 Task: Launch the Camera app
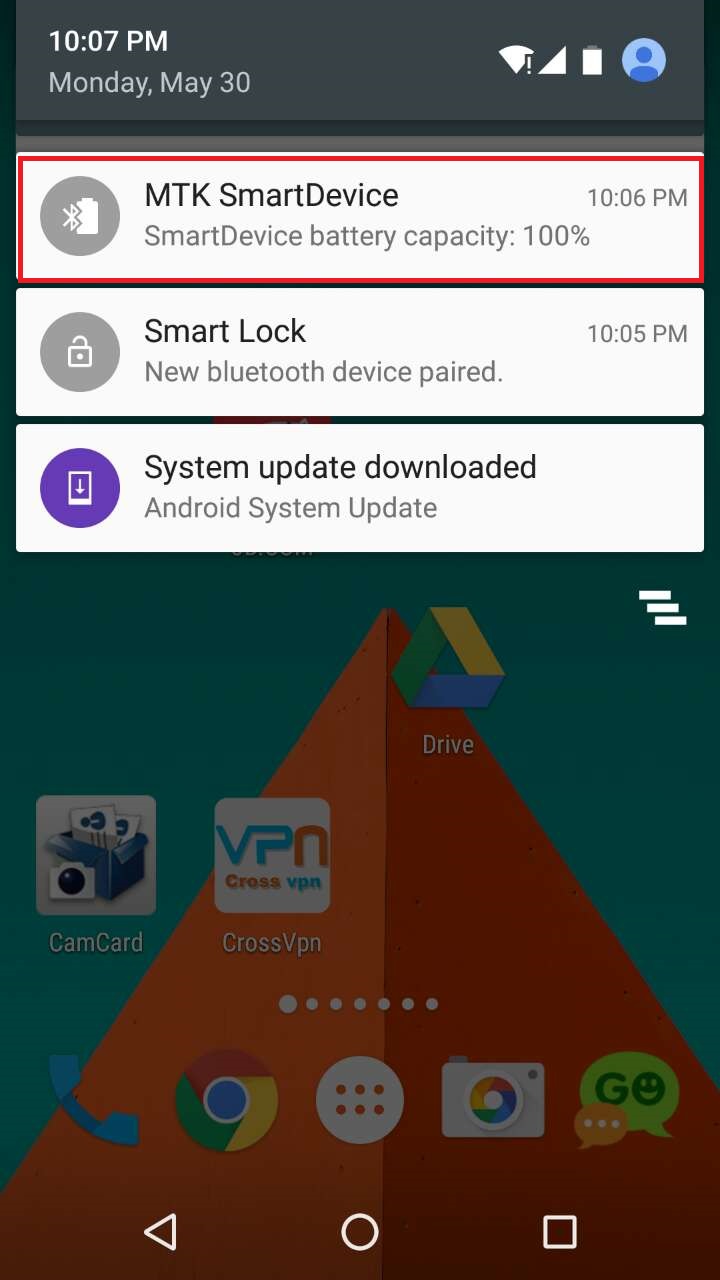coord(493,1100)
